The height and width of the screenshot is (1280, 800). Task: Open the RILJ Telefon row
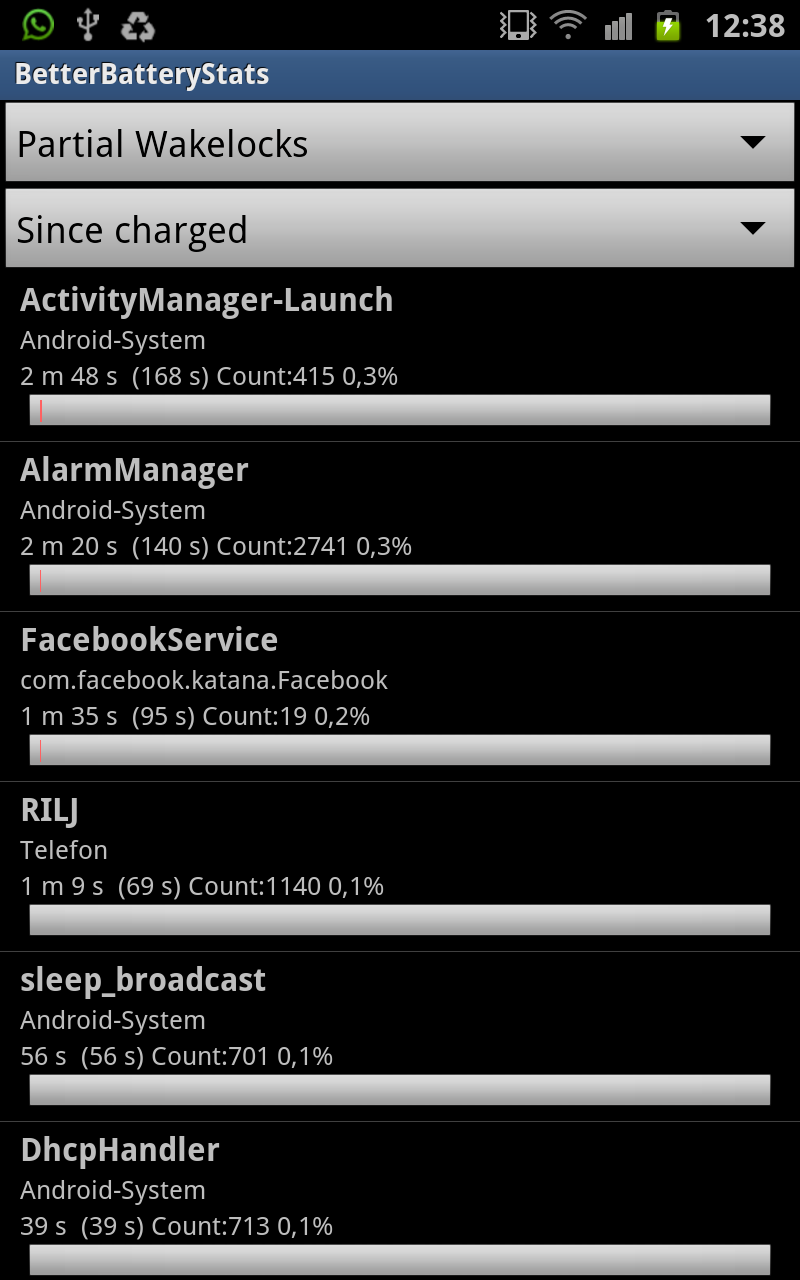(400, 867)
